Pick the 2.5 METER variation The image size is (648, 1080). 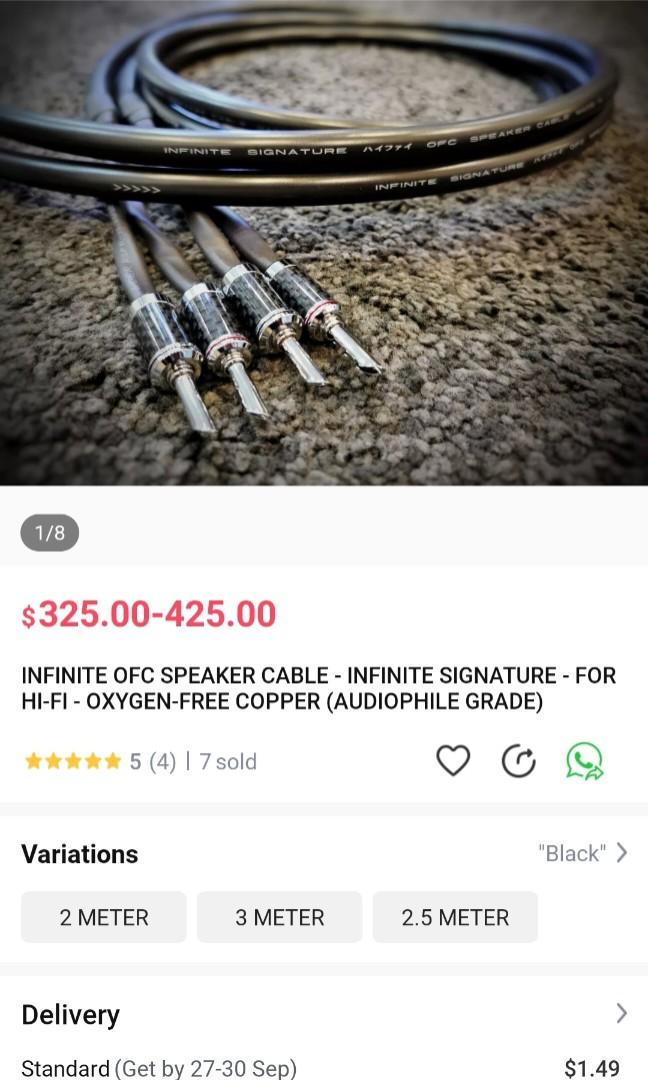[x=455, y=917]
